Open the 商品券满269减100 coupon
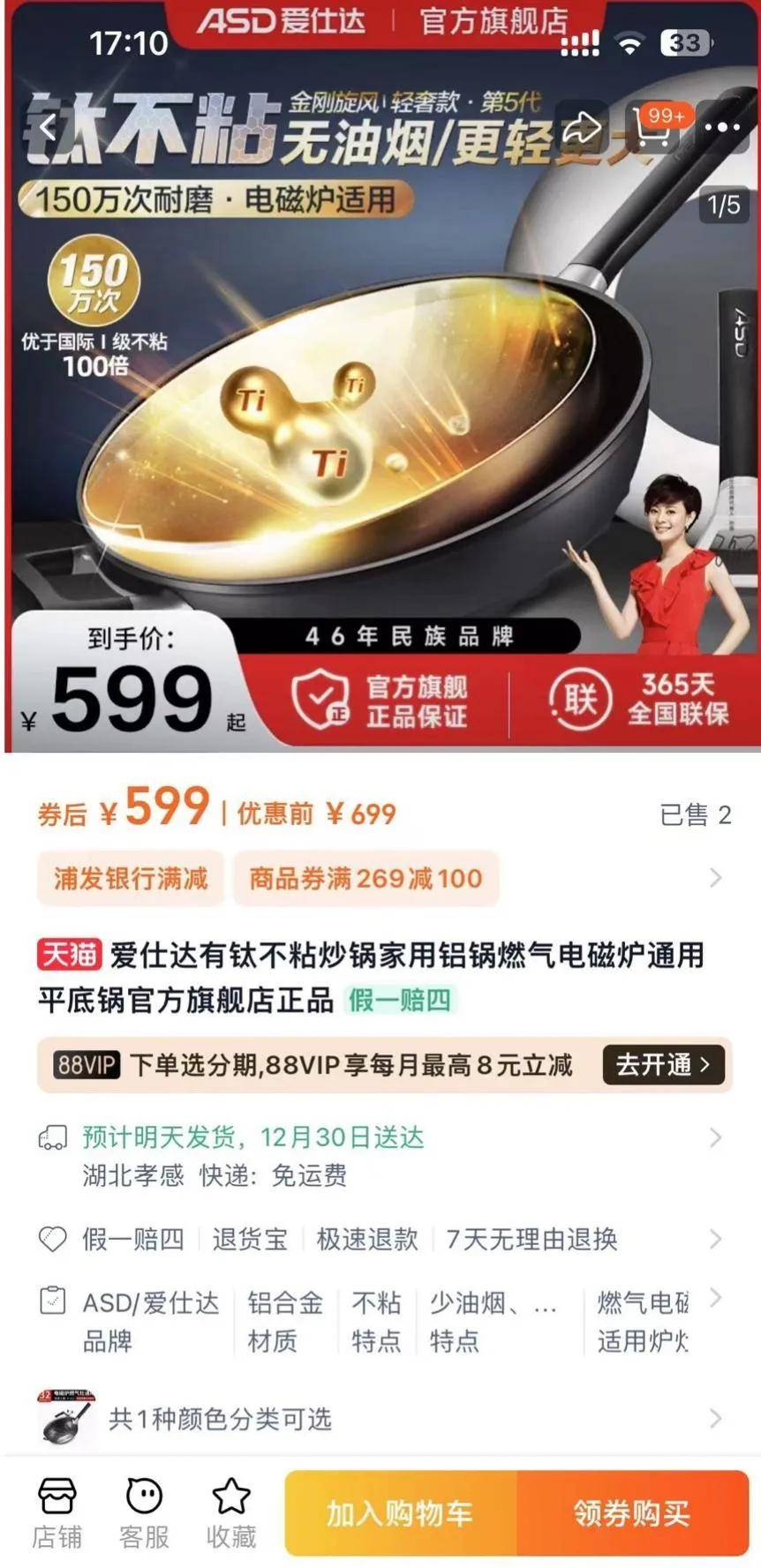The height and width of the screenshot is (1568, 761). [365, 878]
